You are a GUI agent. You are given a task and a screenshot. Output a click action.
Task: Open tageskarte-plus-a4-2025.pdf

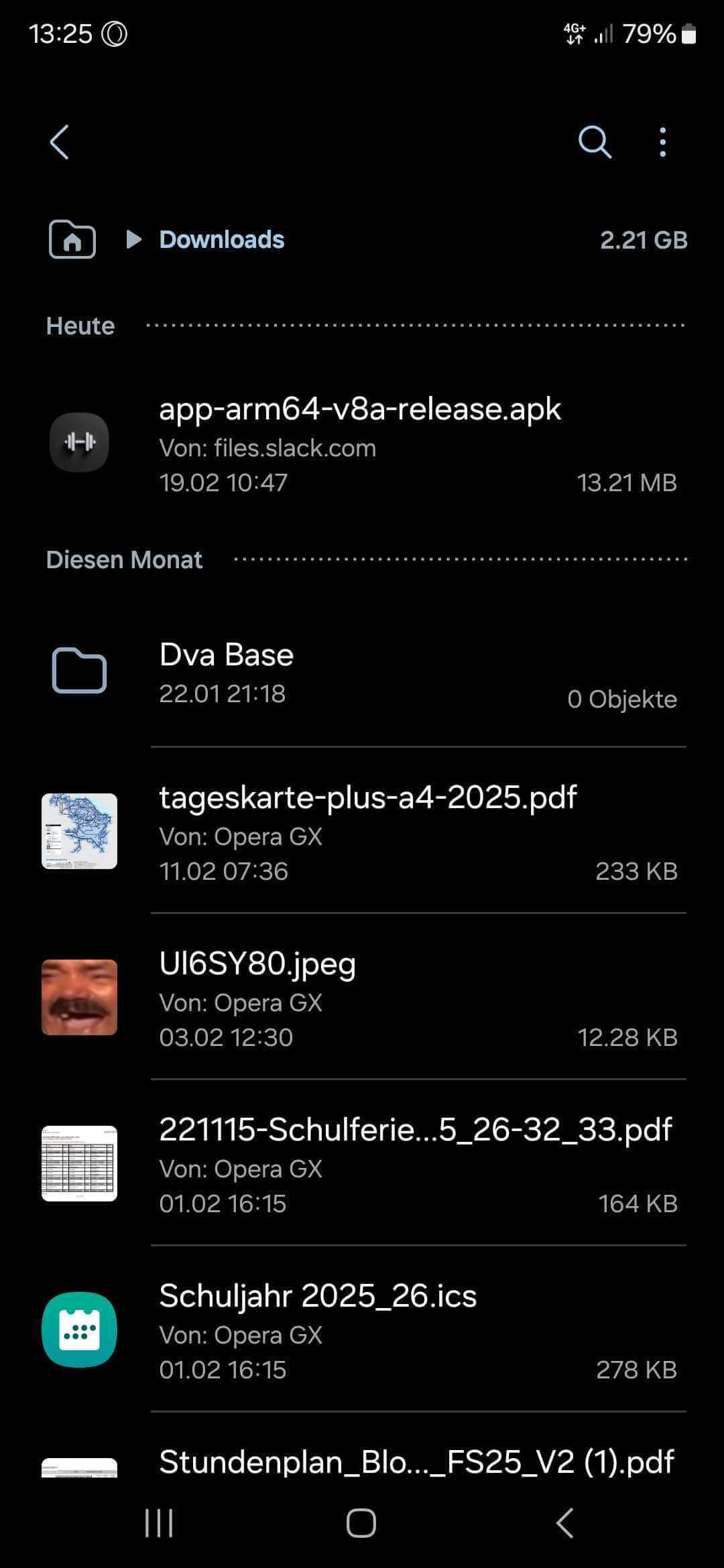[x=367, y=832]
